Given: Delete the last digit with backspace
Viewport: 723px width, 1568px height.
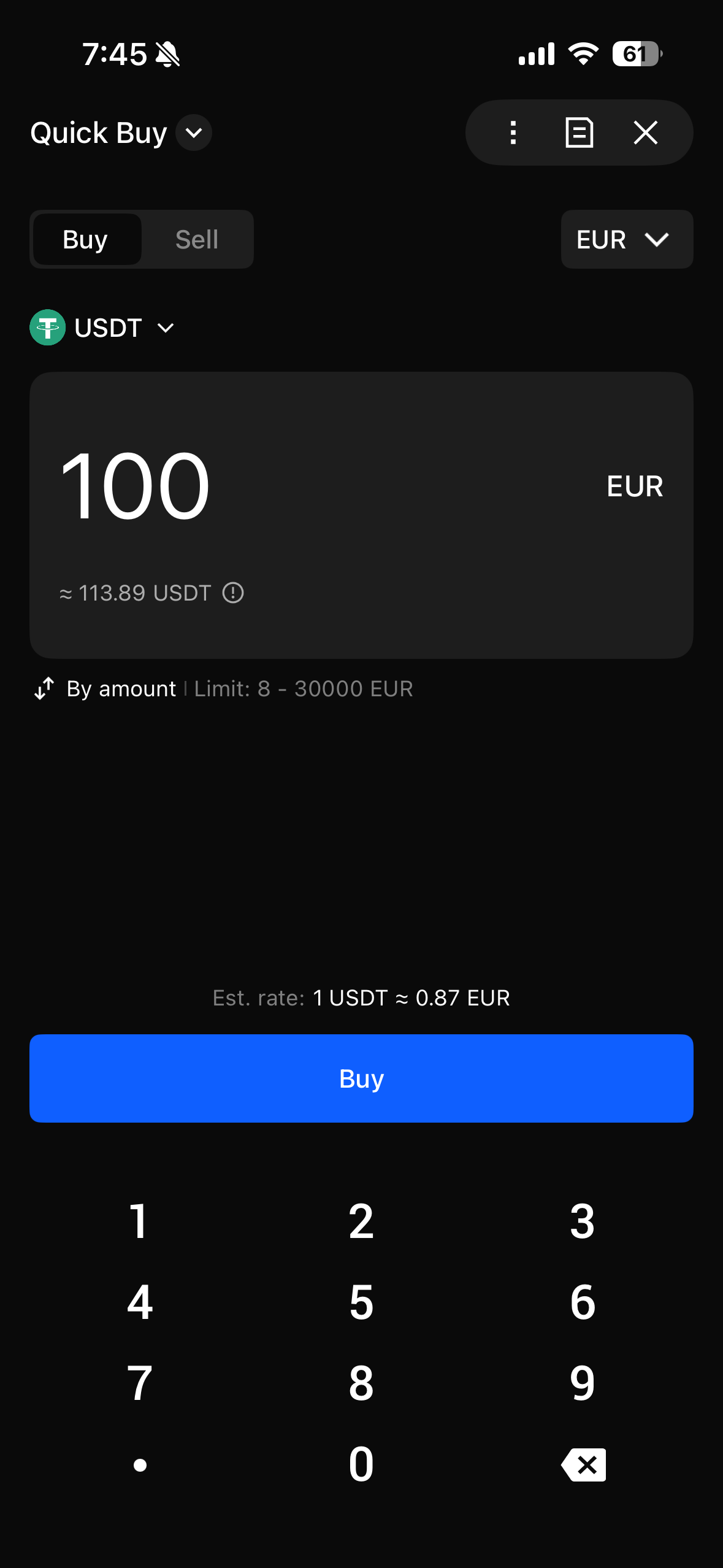Looking at the screenshot, I should (x=583, y=1465).
